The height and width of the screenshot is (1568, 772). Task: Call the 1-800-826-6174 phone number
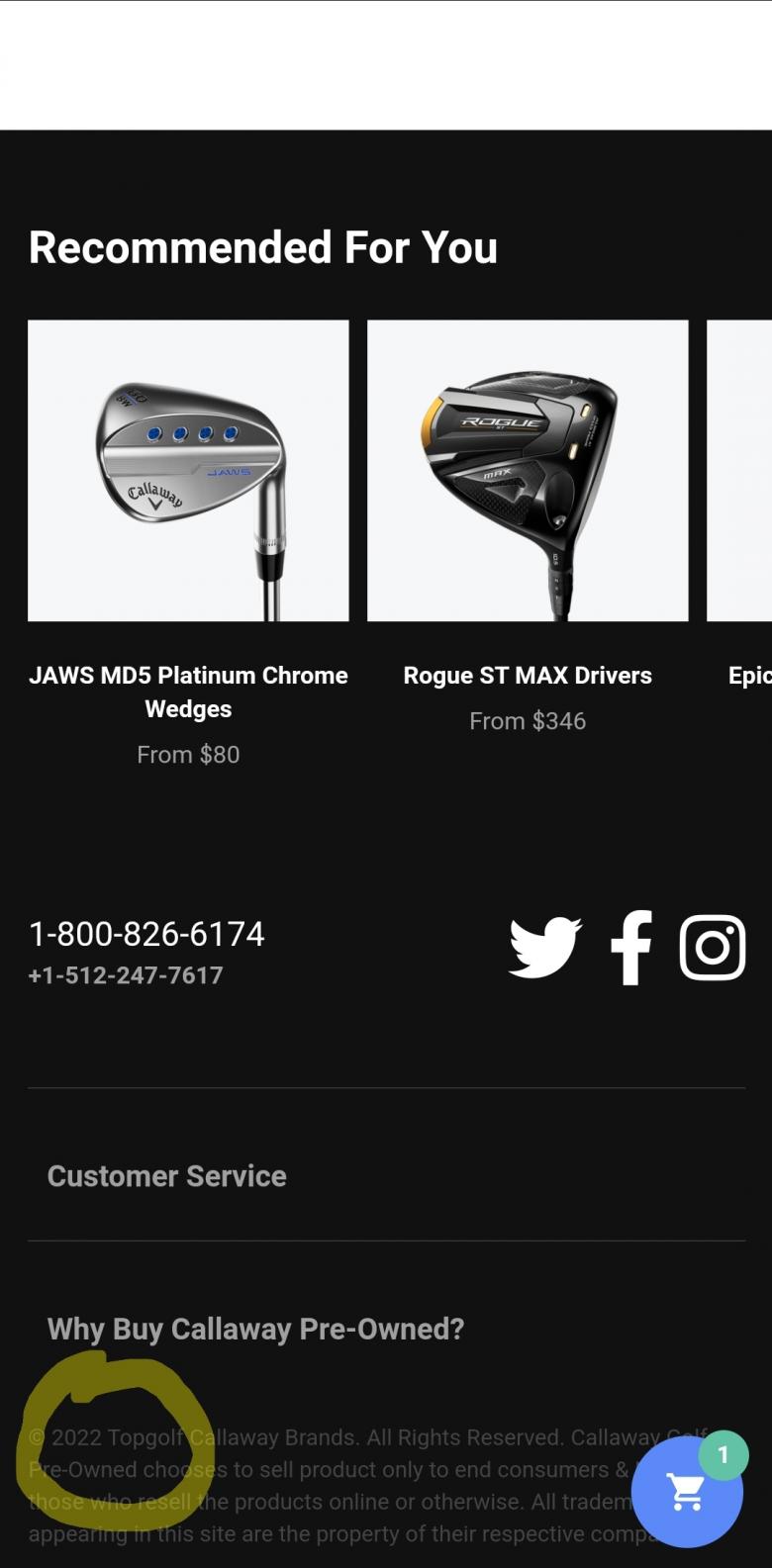point(146,934)
